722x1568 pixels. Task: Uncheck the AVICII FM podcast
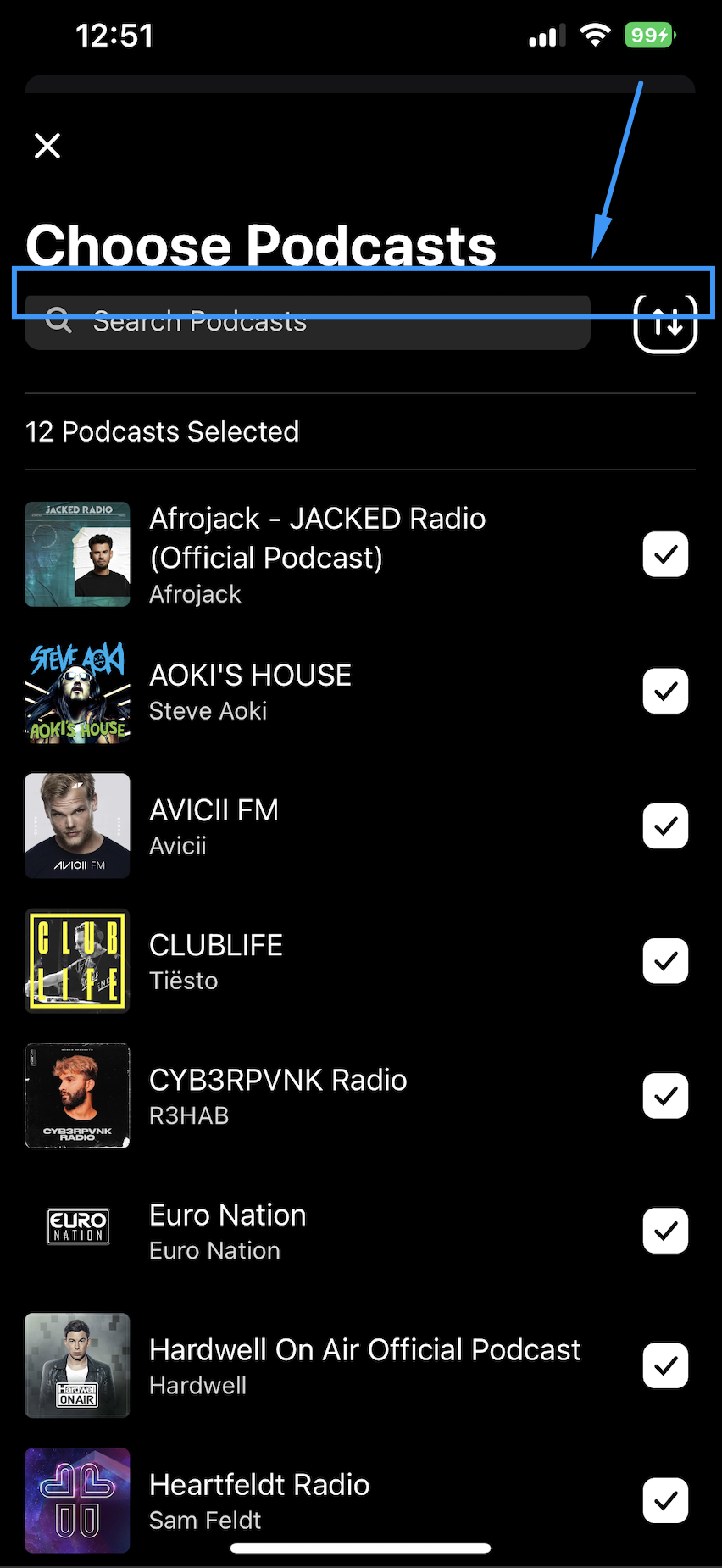coord(665,825)
